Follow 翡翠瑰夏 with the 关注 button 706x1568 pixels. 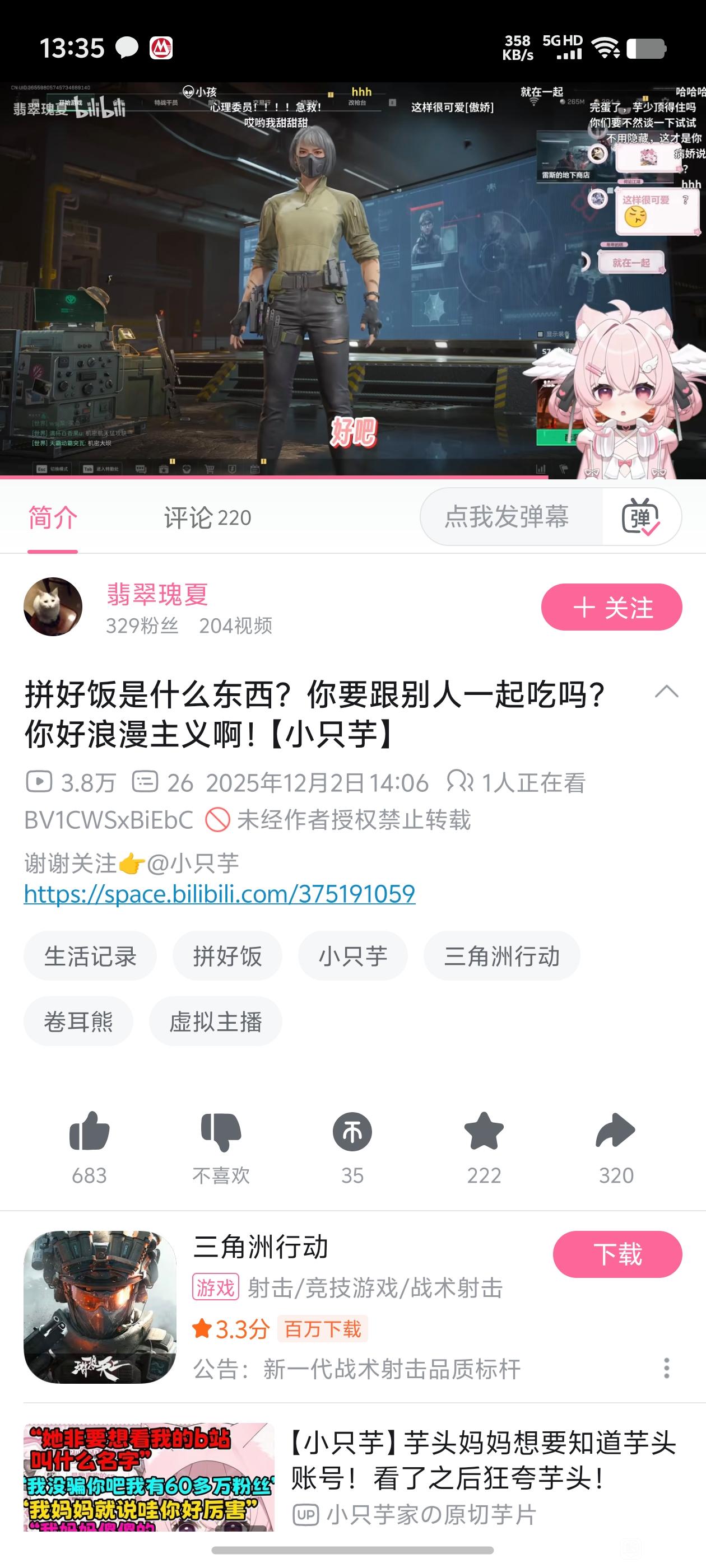611,607
